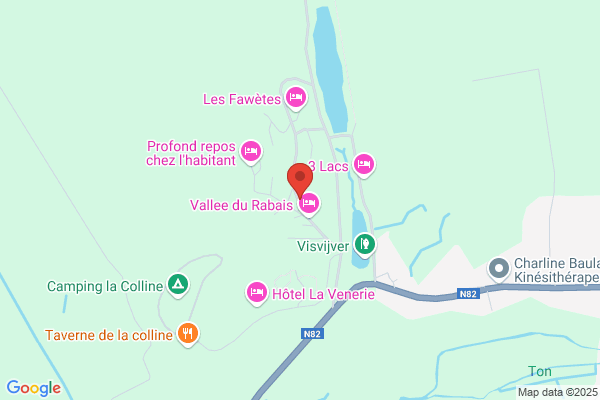This screenshot has height=400, width=600.
Task: Open Taverne de la colline restaurant pin
Action: [x=187, y=334]
